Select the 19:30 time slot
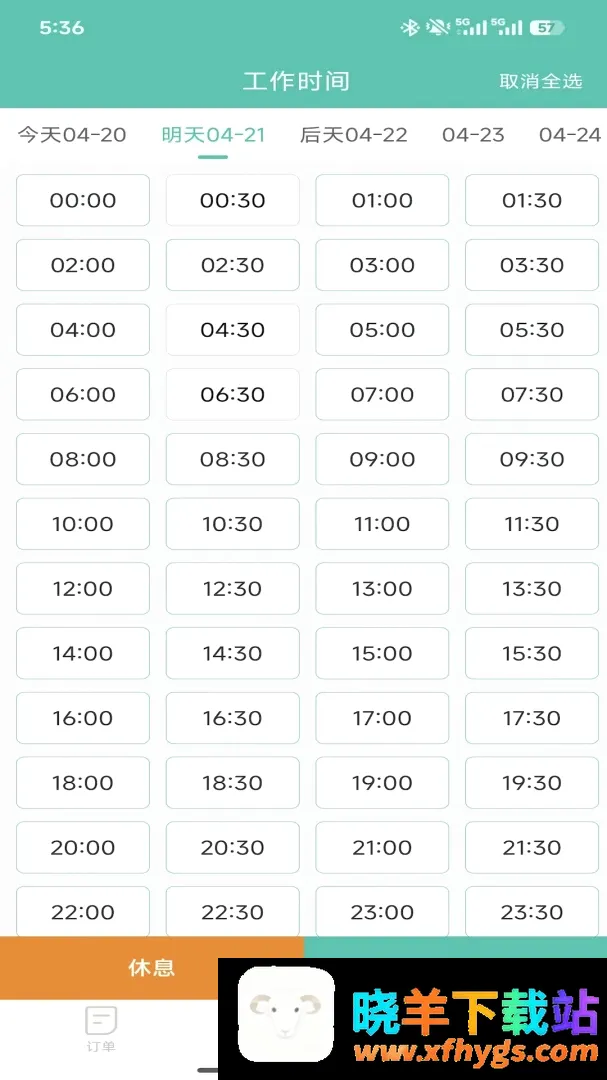The height and width of the screenshot is (1080, 607). [532, 783]
